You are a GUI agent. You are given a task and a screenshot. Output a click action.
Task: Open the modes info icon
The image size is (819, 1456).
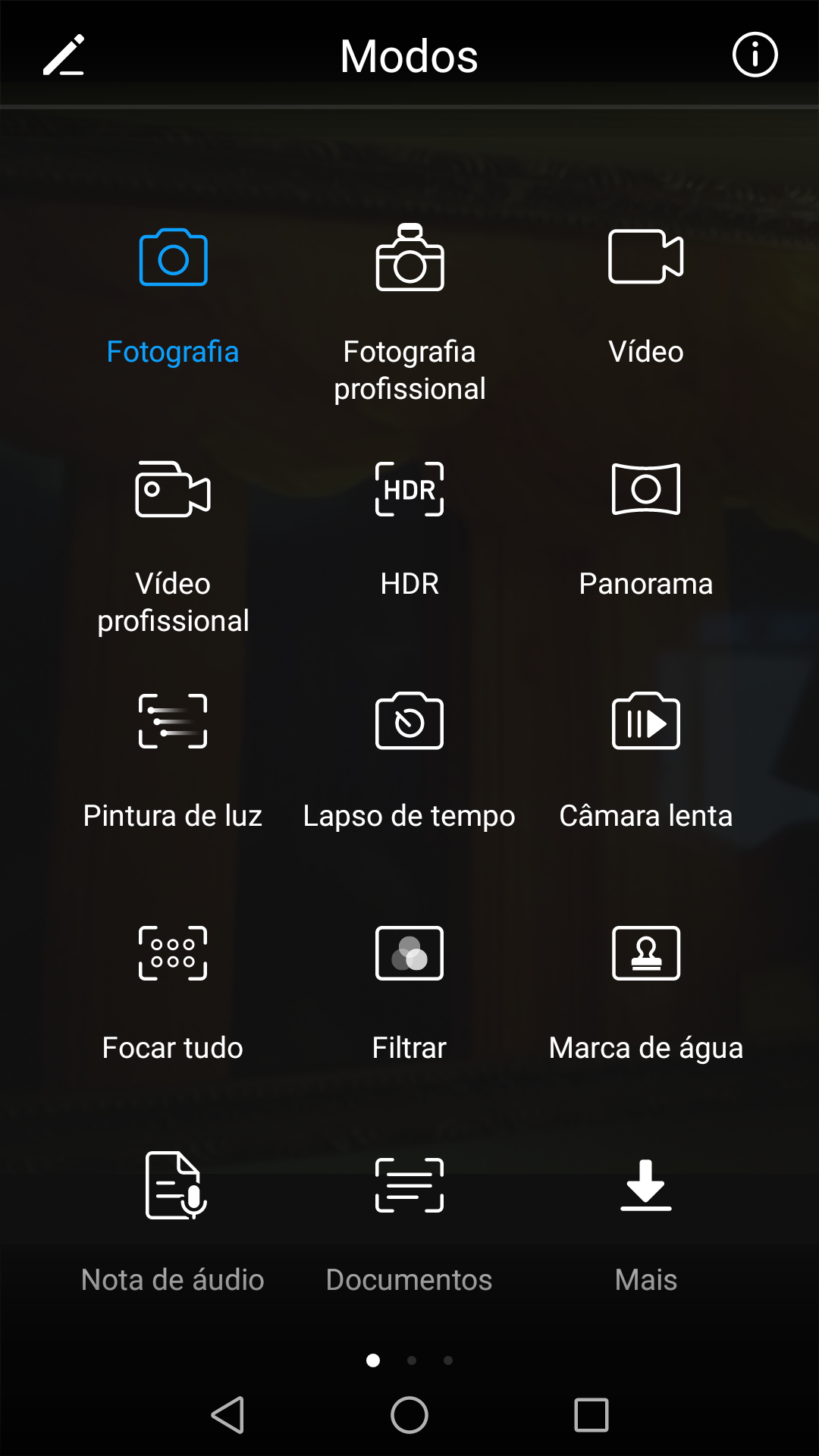(x=755, y=55)
